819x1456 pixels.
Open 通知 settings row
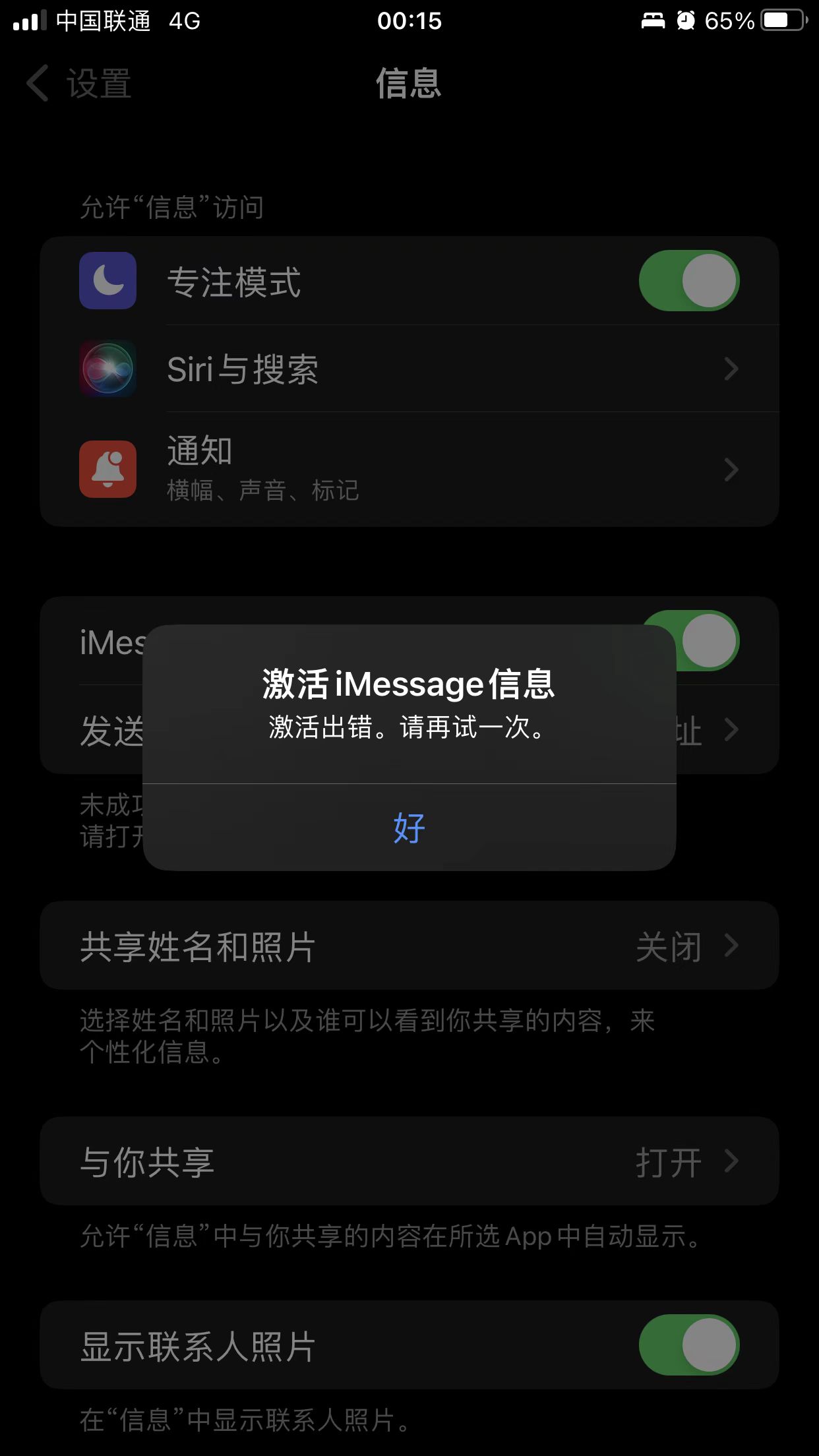409,469
